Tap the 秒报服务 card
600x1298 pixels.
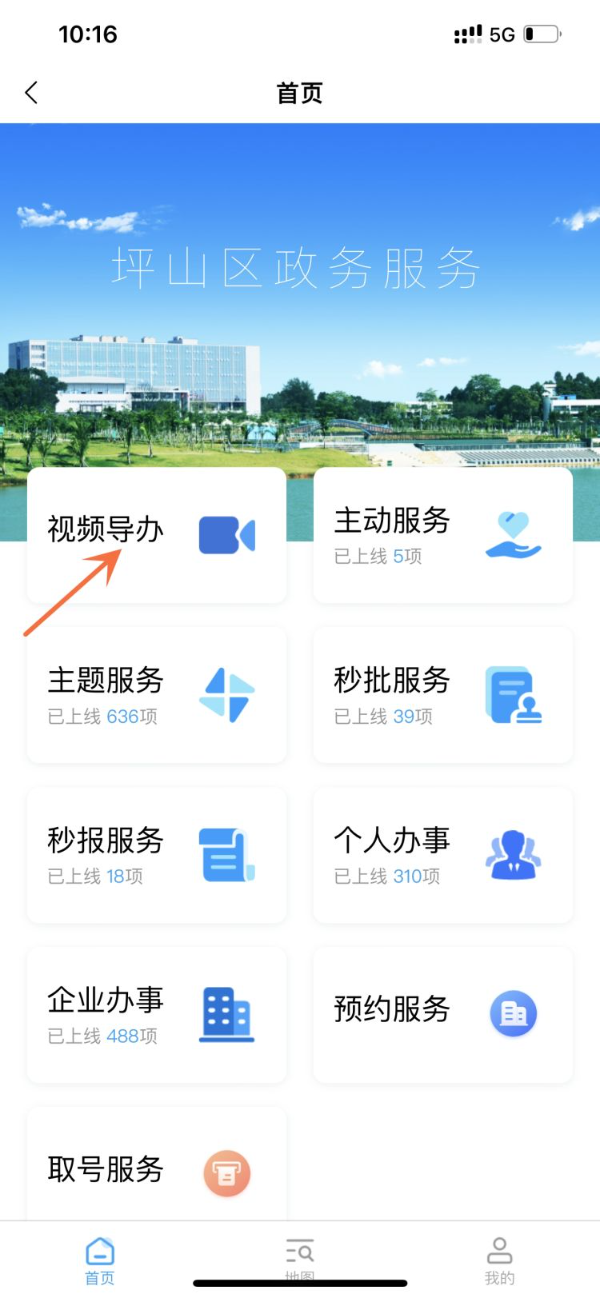[x=156, y=855]
